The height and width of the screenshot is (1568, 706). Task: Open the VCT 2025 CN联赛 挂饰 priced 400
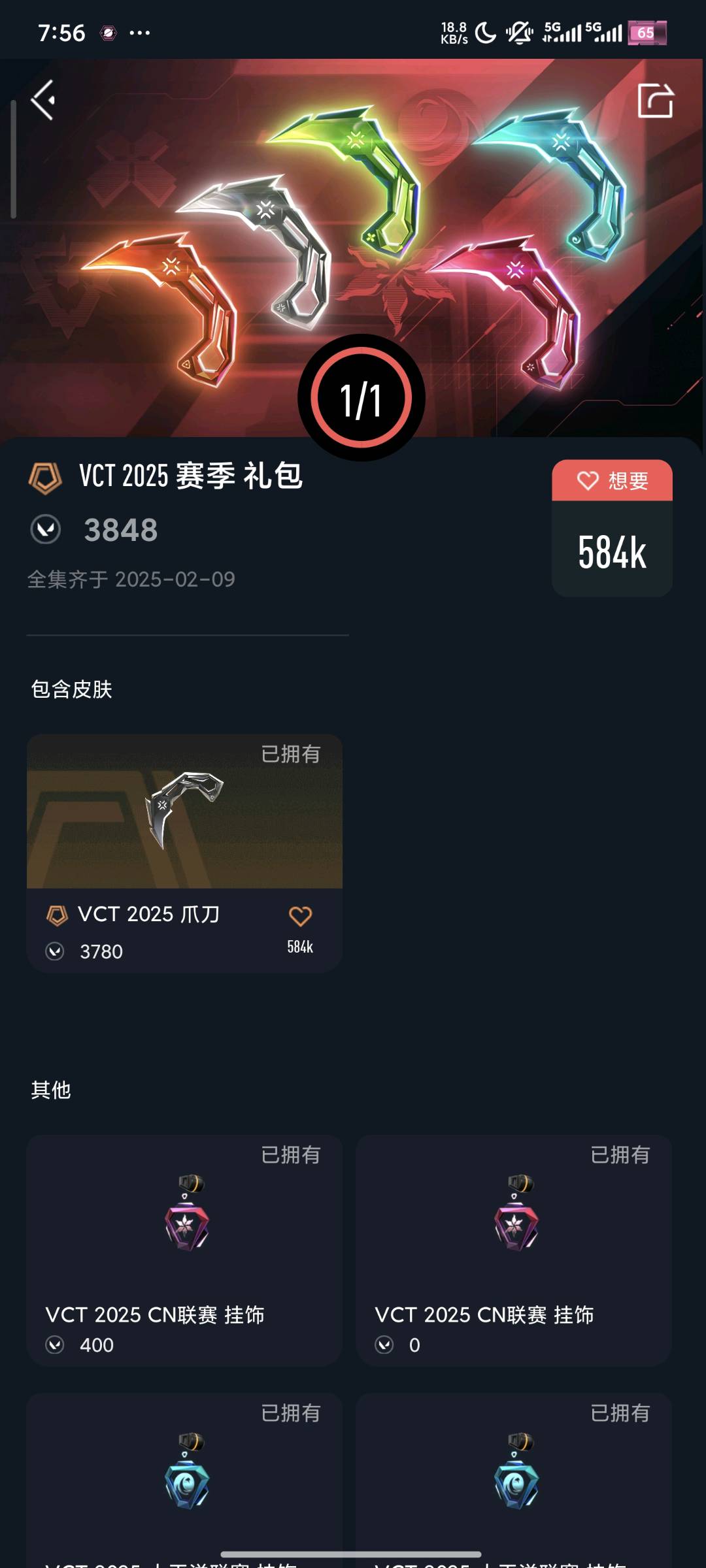[184, 1249]
